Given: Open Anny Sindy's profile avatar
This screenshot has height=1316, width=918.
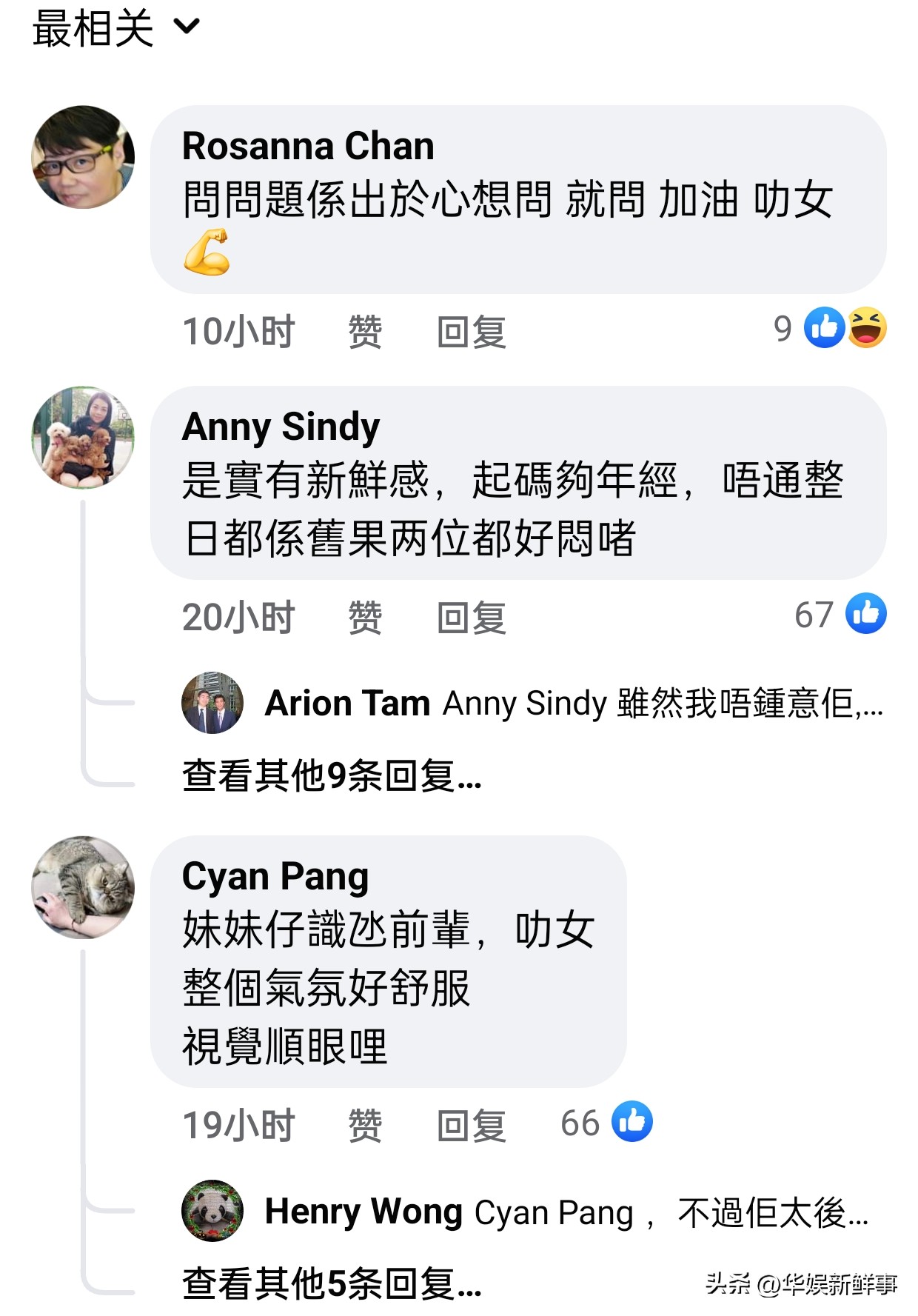Looking at the screenshot, I should (81, 437).
